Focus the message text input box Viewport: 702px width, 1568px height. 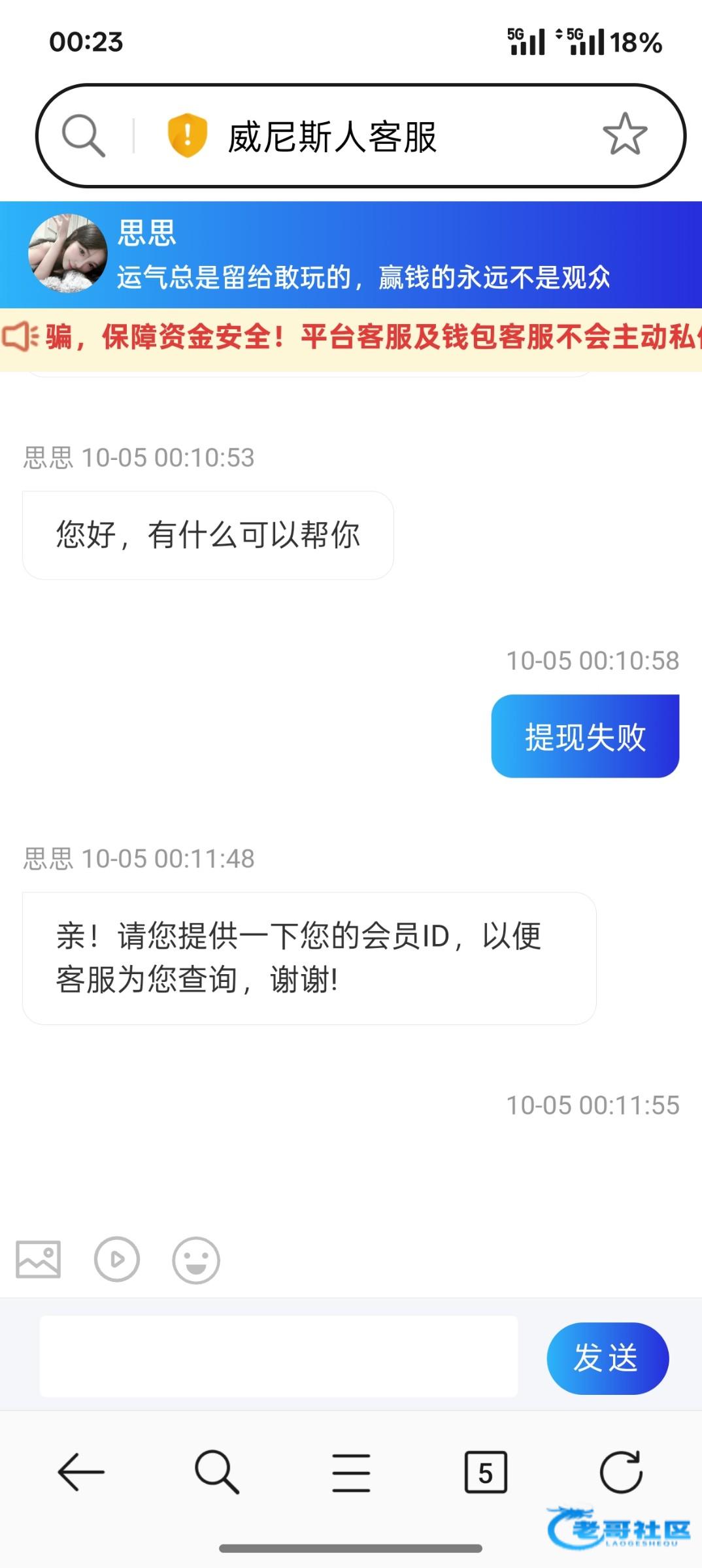[278, 1357]
